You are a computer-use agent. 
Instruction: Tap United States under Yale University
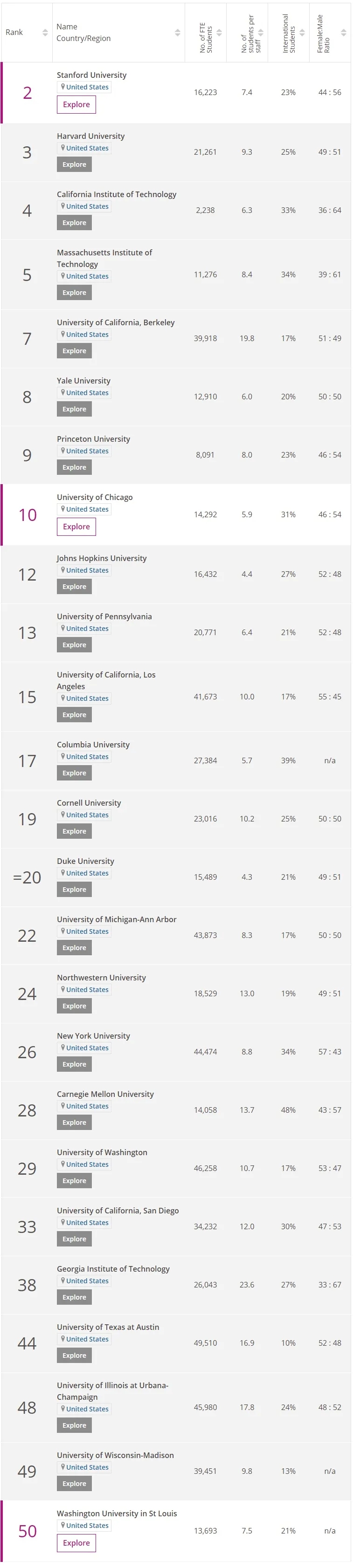coord(86,393)
